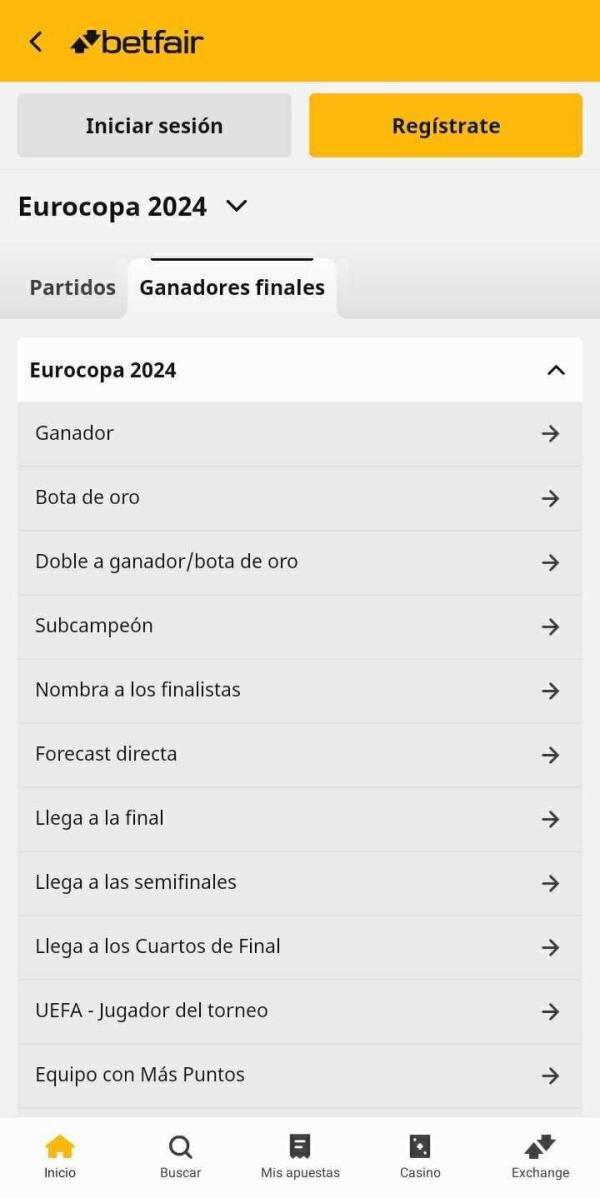Open Doble a ganador/bota de oro
Viewport: 600px width, 1198px height.
(299, 562)
